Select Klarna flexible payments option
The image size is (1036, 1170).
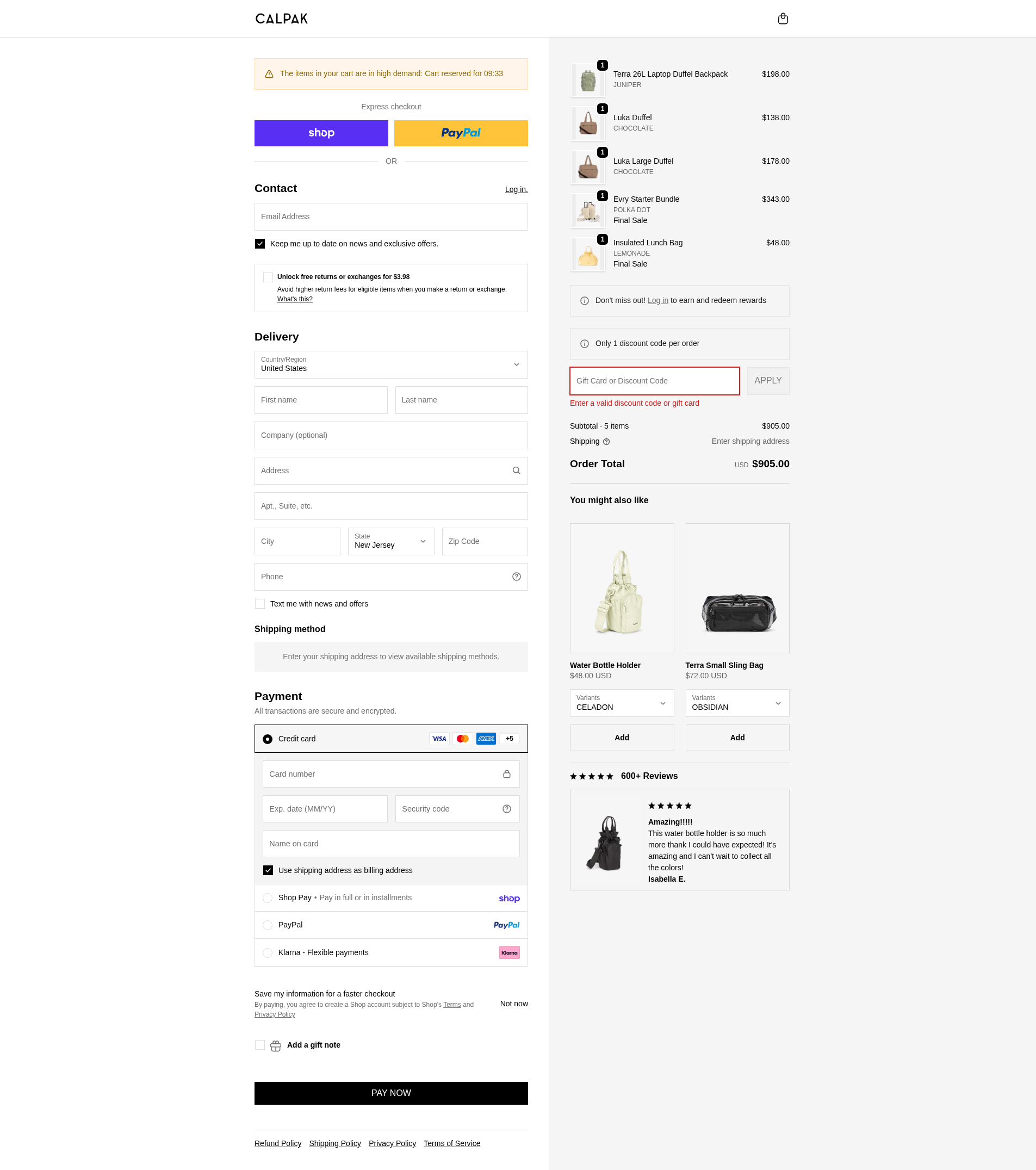(268, 953)
